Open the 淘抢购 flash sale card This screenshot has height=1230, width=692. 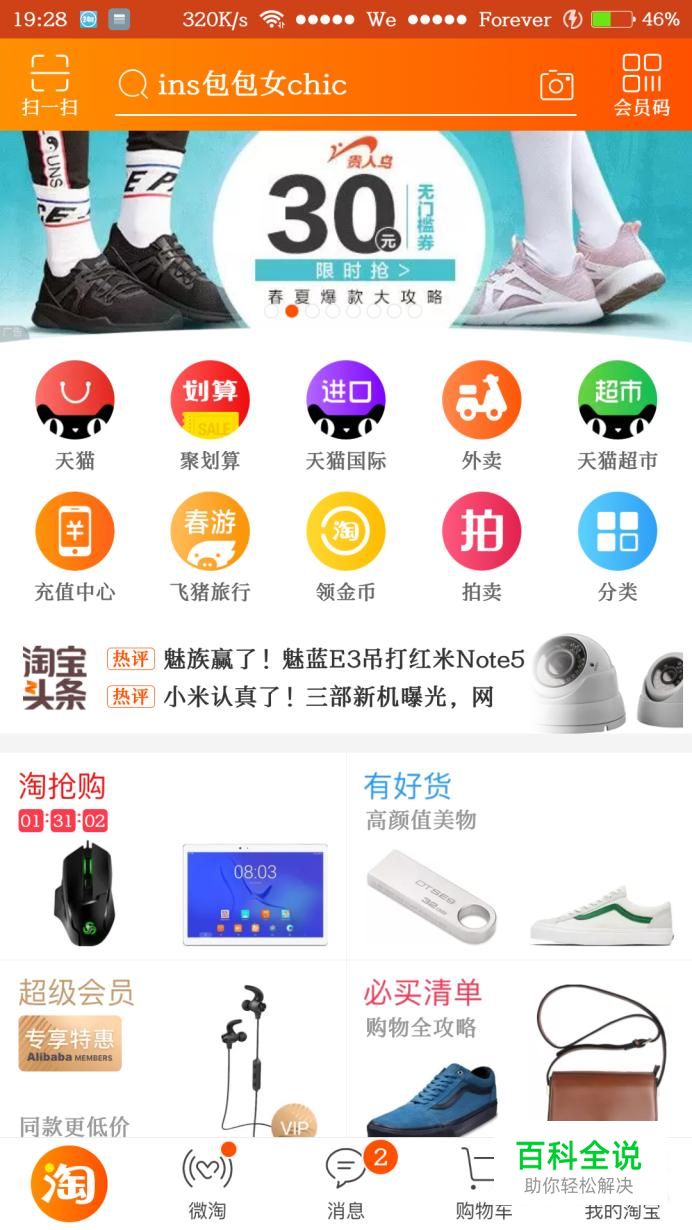173,855
